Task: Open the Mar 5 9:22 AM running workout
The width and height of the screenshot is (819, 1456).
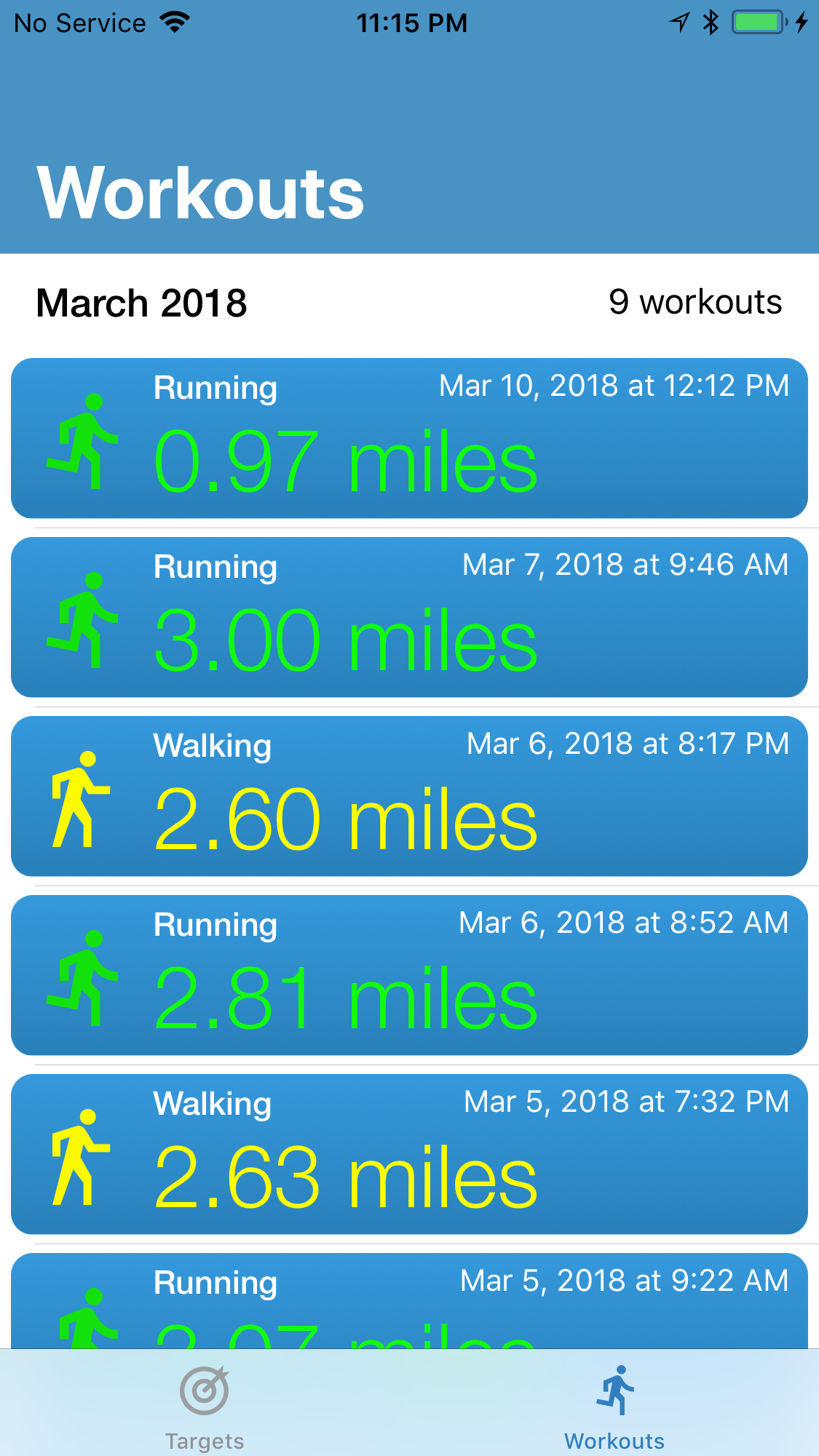Action: (409, 1302)
